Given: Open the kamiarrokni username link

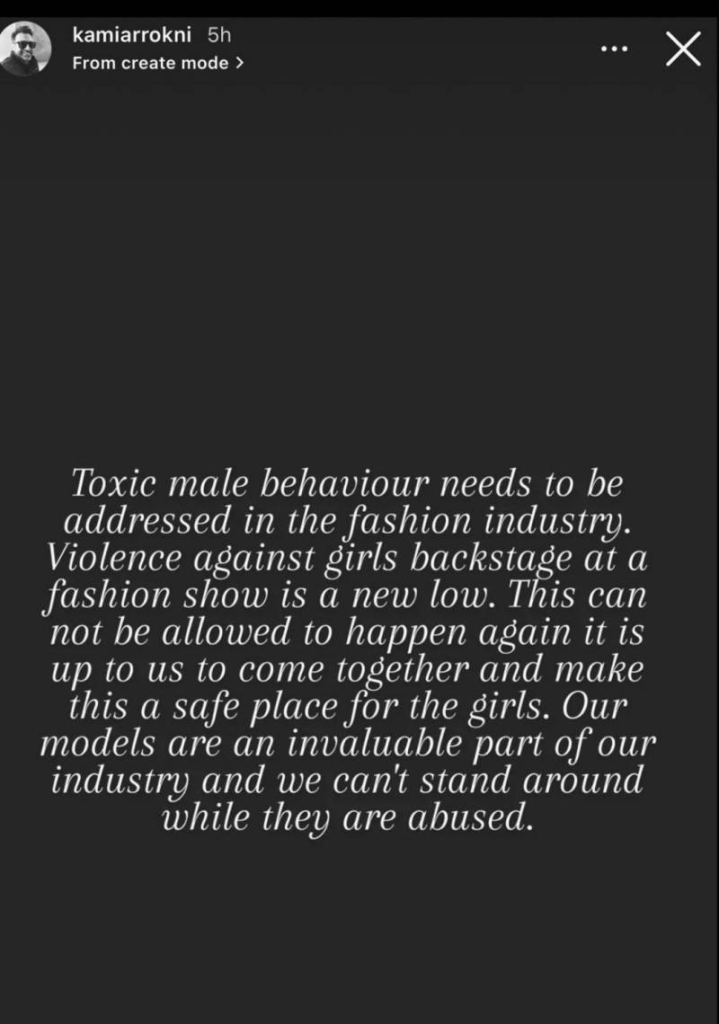Looking at the screenshot, I should tap(134, 35).
